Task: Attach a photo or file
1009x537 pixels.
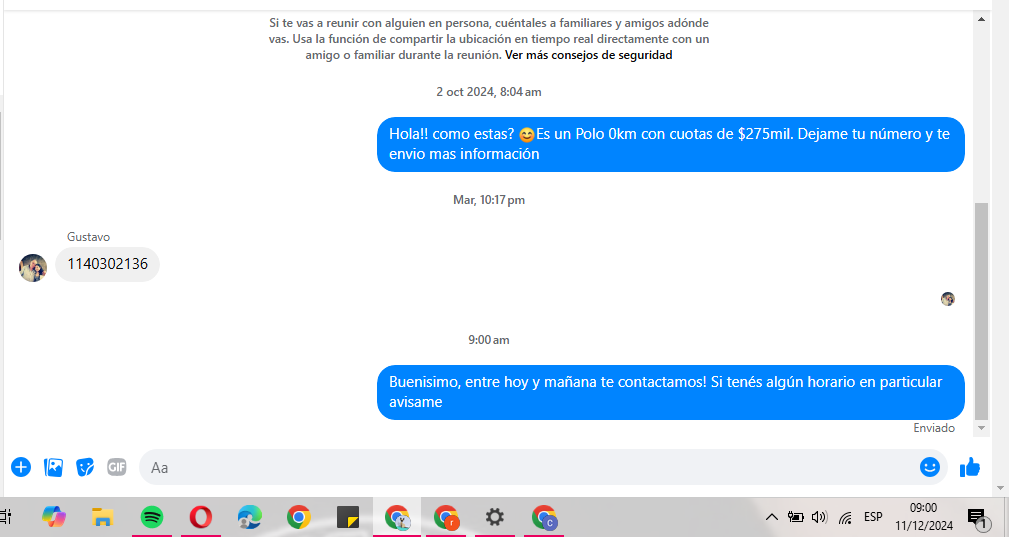Action: [54, 467]
